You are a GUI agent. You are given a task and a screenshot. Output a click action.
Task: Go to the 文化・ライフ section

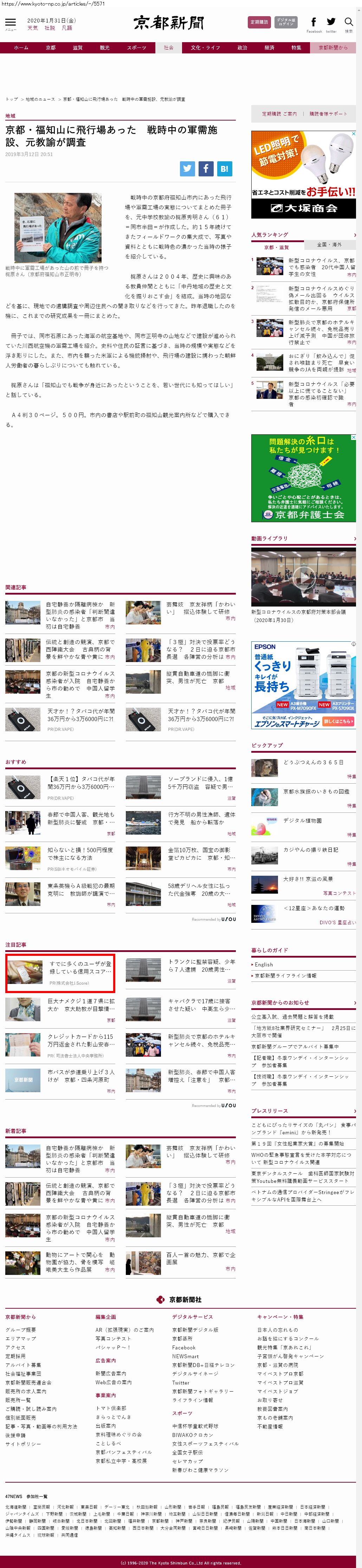[x=205, y=47]
